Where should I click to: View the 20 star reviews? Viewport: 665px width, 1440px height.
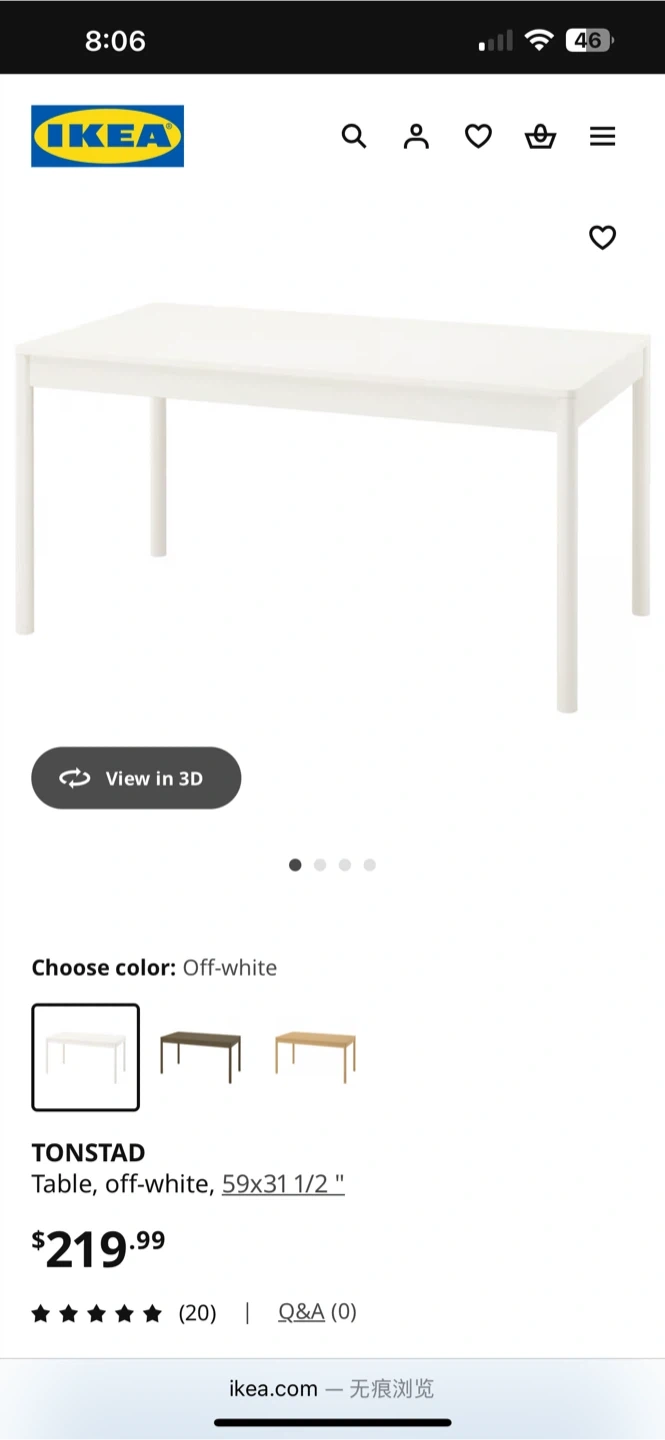coord(124,1313)
